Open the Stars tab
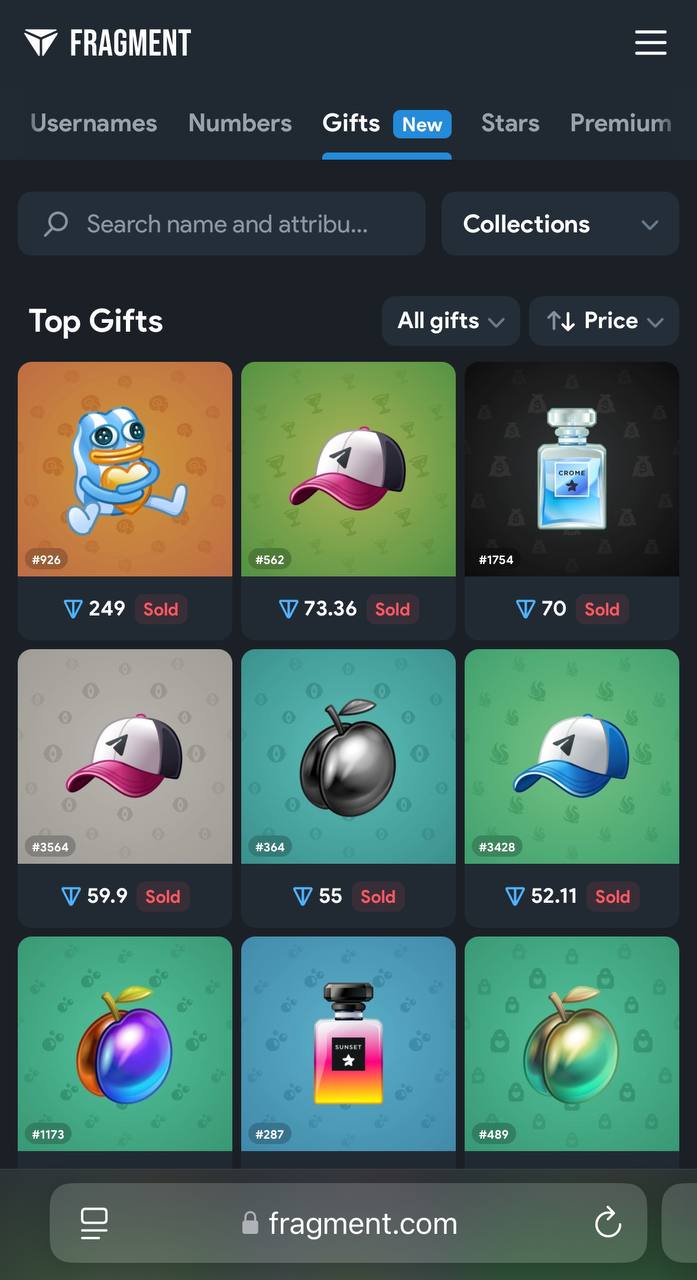The width and height of the screenshot is (697, 1280). coord(510,123)
